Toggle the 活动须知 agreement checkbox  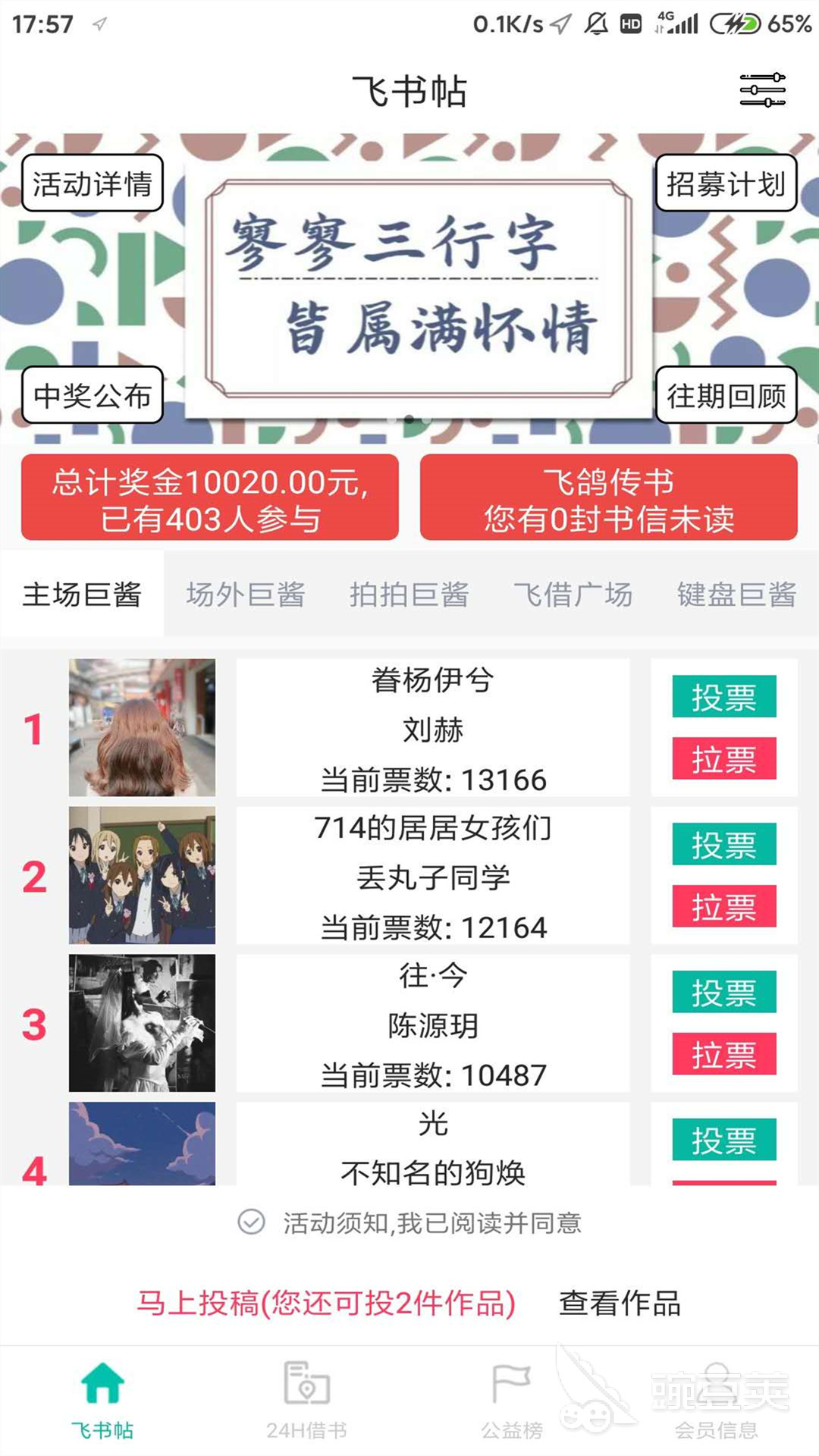pos(252,1222)
